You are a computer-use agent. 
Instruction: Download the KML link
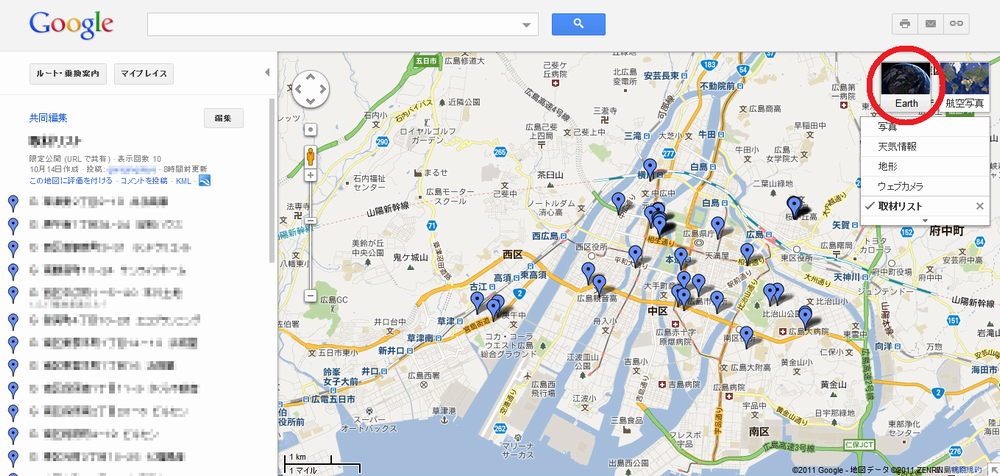(x=183, y=180)
